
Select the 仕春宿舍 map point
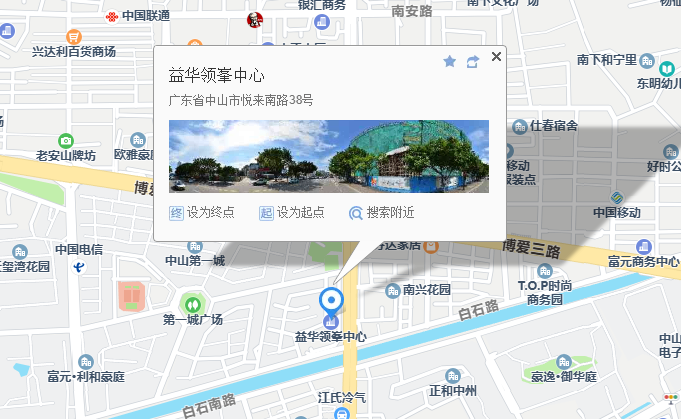coord(520,126)
